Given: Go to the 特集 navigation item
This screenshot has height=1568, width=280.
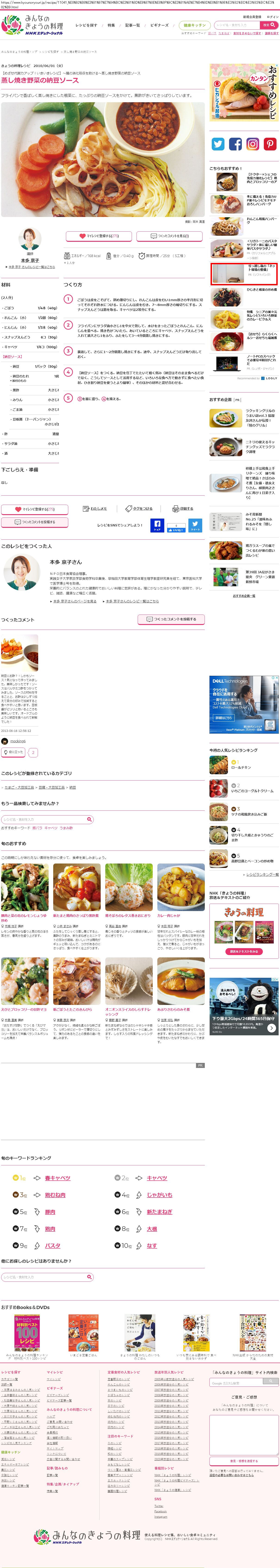Looking at the screenshot, I should click(x=111, y=25).
